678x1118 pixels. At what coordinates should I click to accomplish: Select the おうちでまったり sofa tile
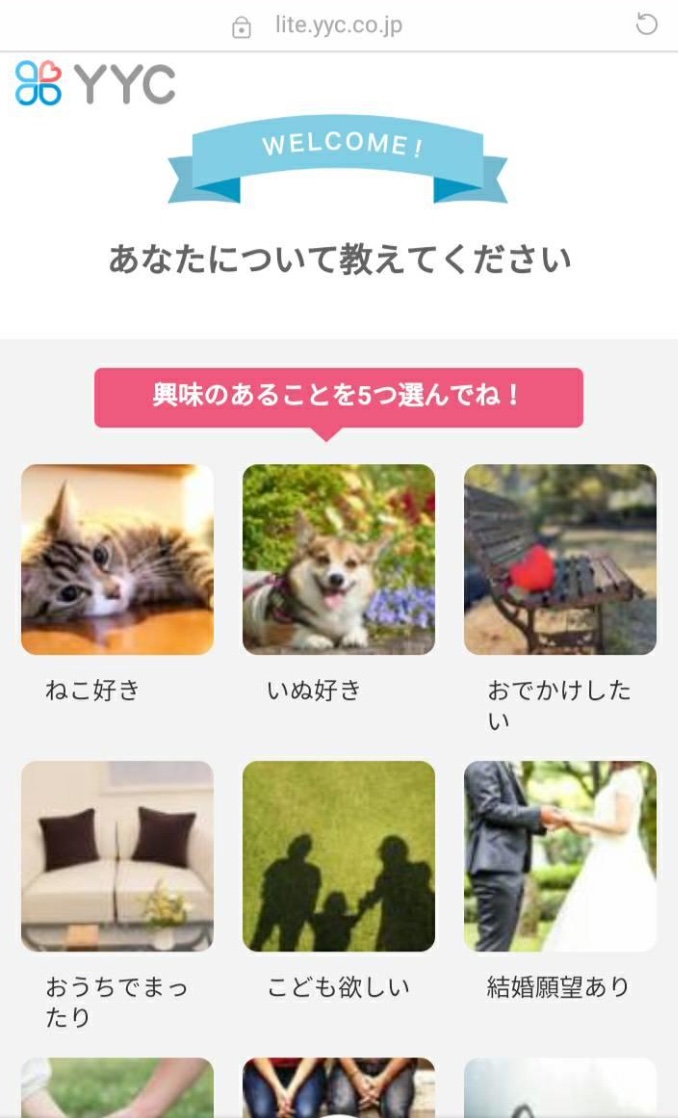point(117,856)
